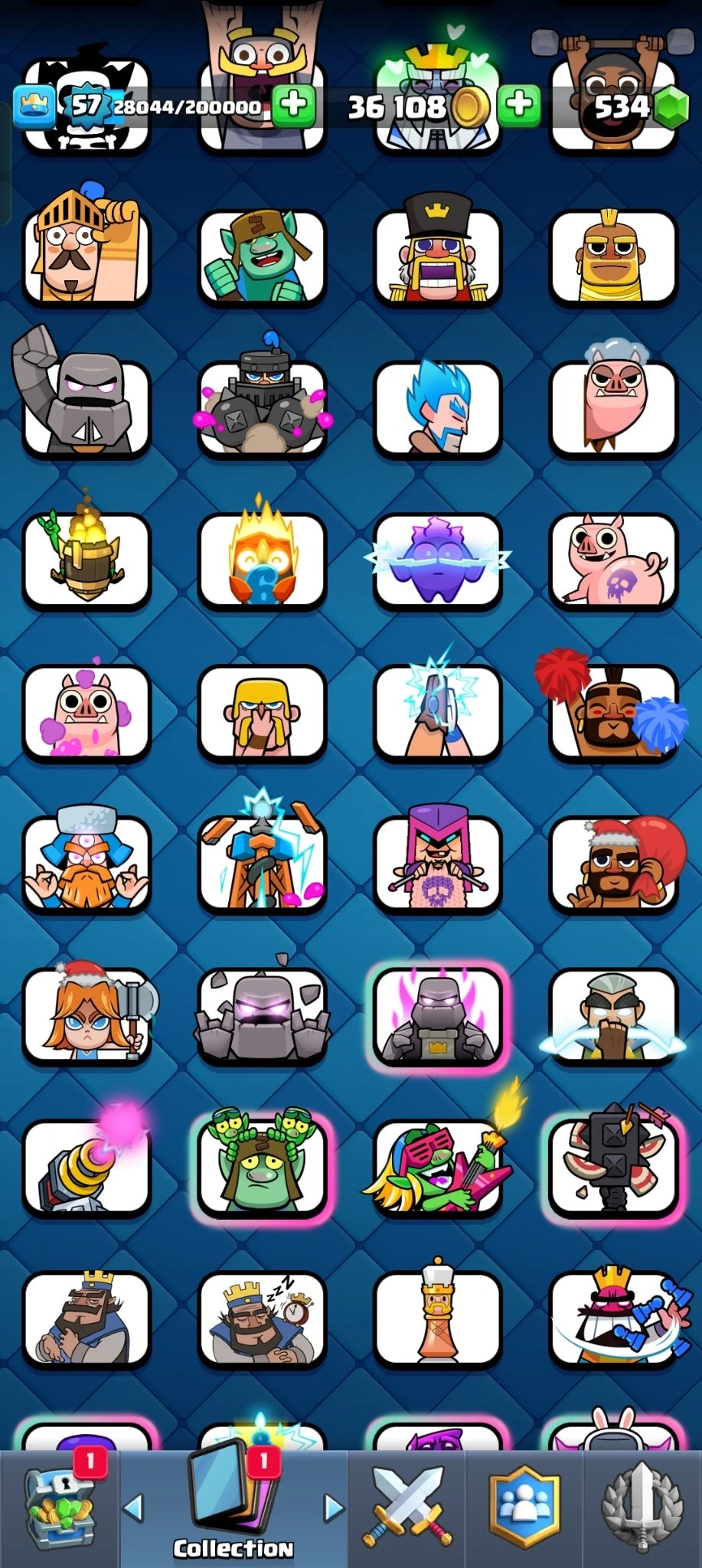The width and height of the screenshot is (702, 1568).
Task: Choose the Valkyrie with Santa hat emote
Action: point(86,1014)
